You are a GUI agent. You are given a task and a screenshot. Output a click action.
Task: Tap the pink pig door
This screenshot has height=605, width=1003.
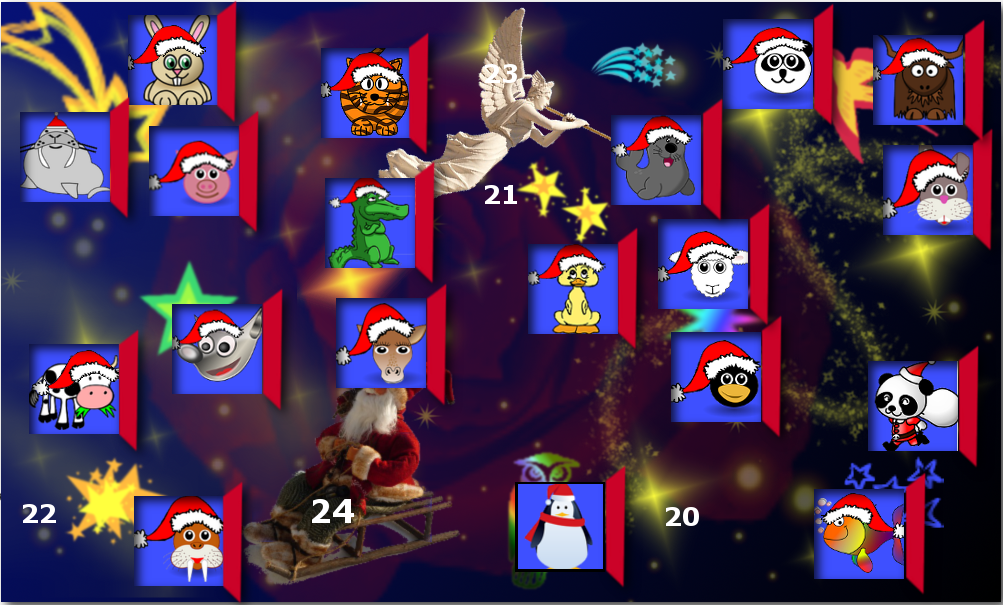click(x=195, y=171)
